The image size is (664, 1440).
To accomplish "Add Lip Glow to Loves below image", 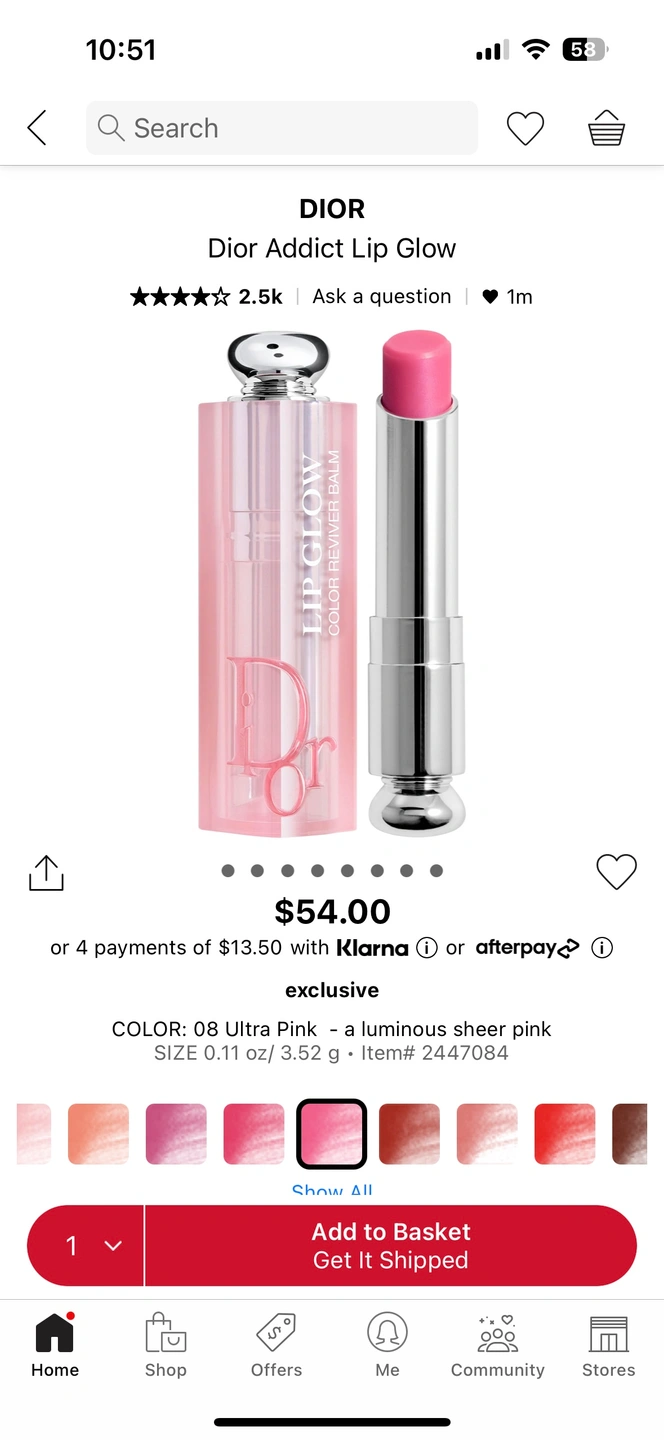I will tap(616, 872).
